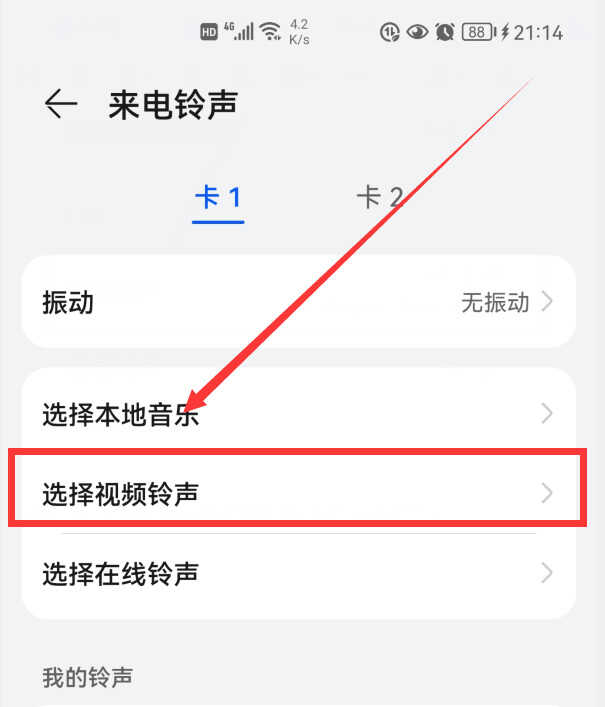
Task: Open the 振动 vibration setting
Action: click(x=298, y=302)
